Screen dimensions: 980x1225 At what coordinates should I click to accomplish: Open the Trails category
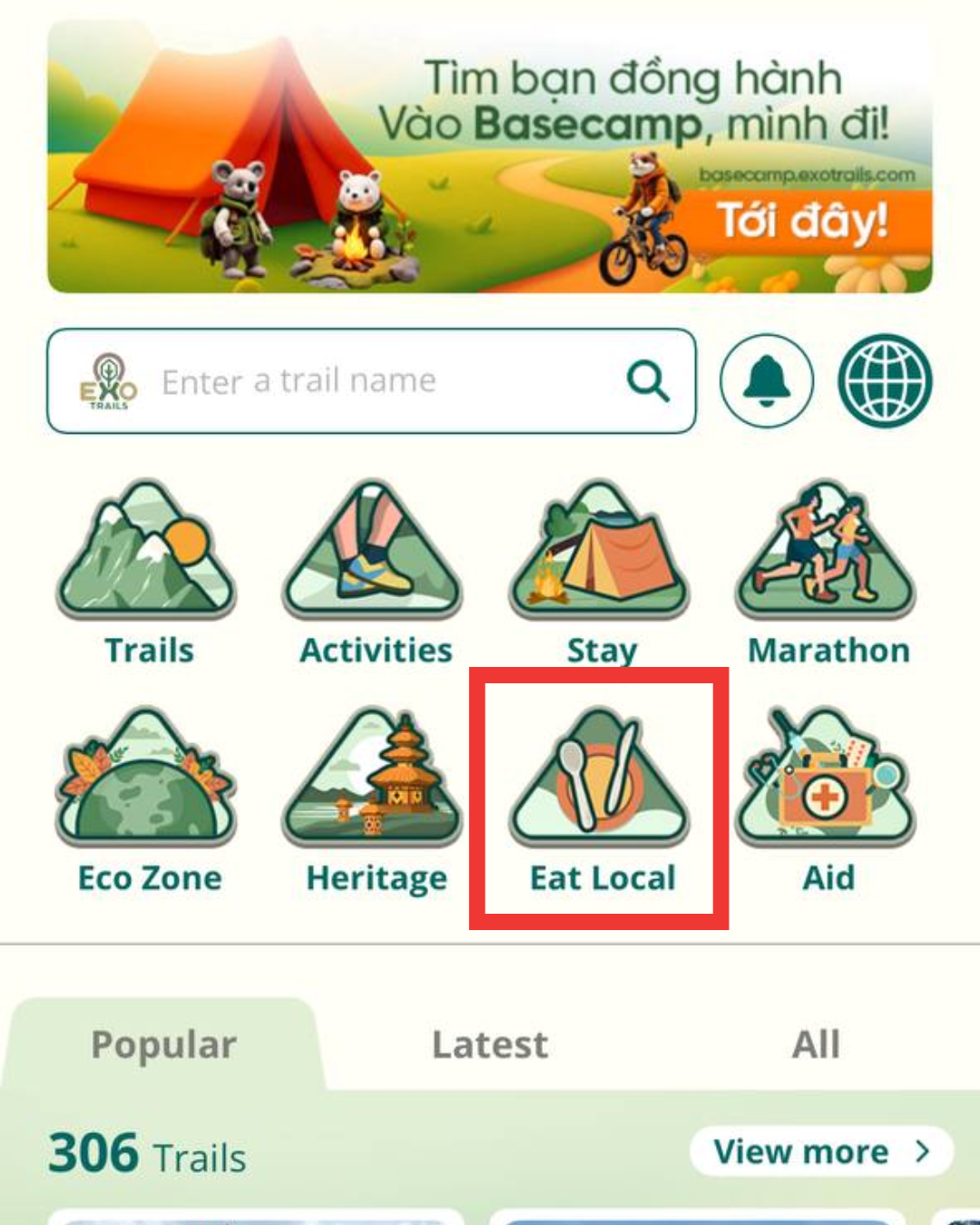pyautogui.click(x=148, y=573)
